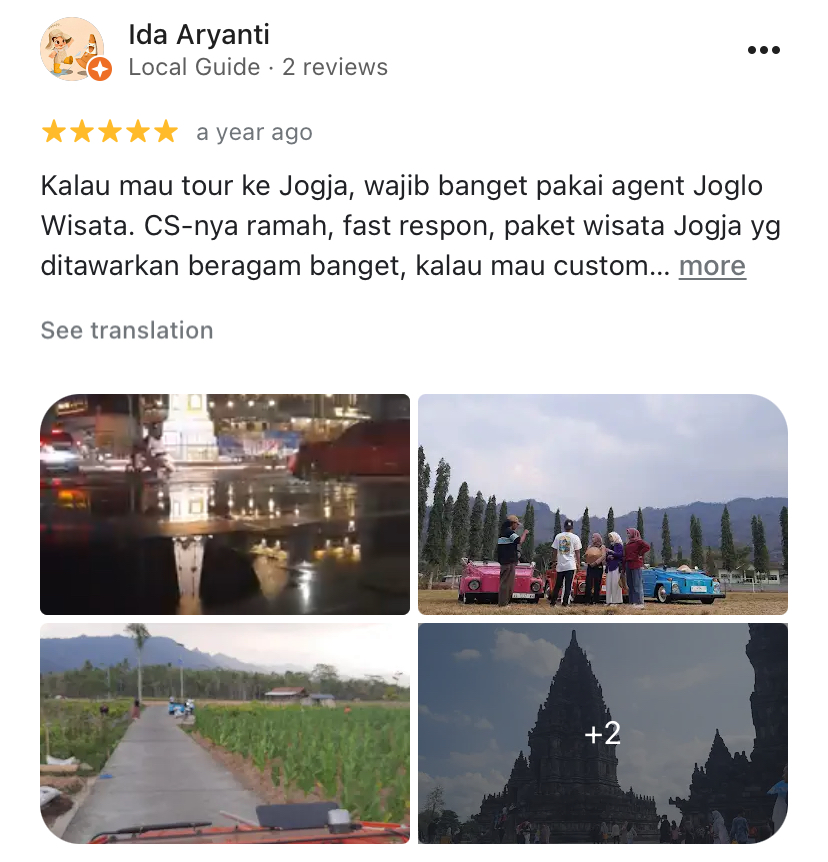
Task: View the pink and blue VW cars photo
Action: [x=602, y=505]
